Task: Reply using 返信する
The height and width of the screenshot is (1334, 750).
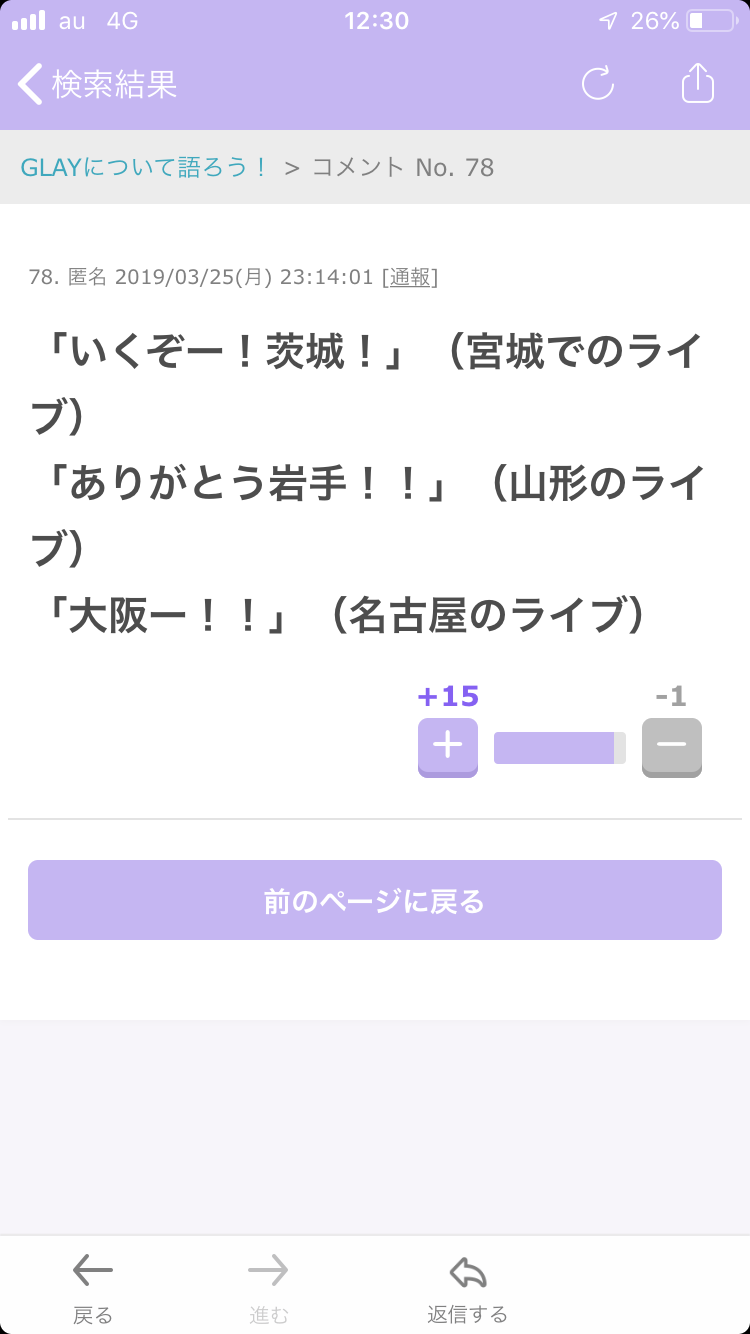Action: [467, 1288]
